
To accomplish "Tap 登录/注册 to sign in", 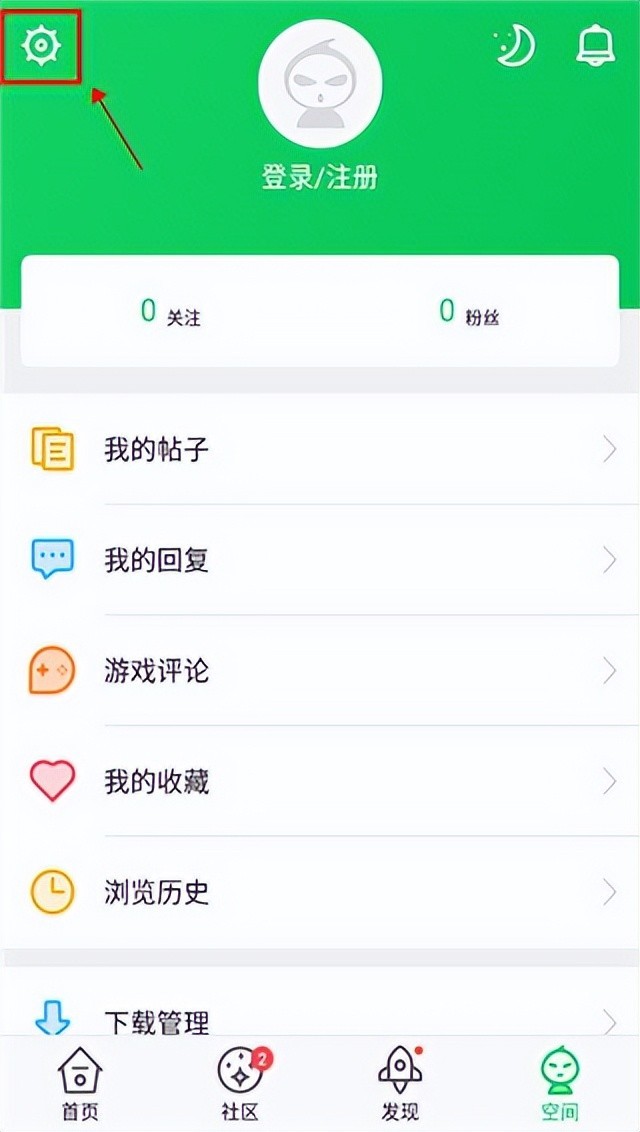I will coord(320,177).
